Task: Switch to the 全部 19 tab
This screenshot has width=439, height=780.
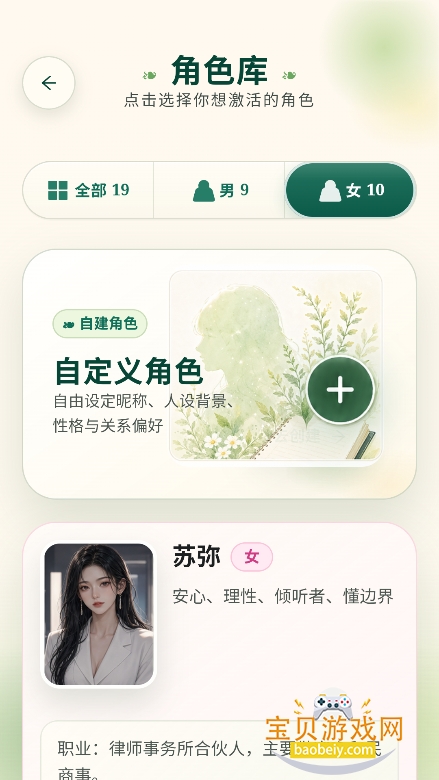Action: (x=88, y=190)
